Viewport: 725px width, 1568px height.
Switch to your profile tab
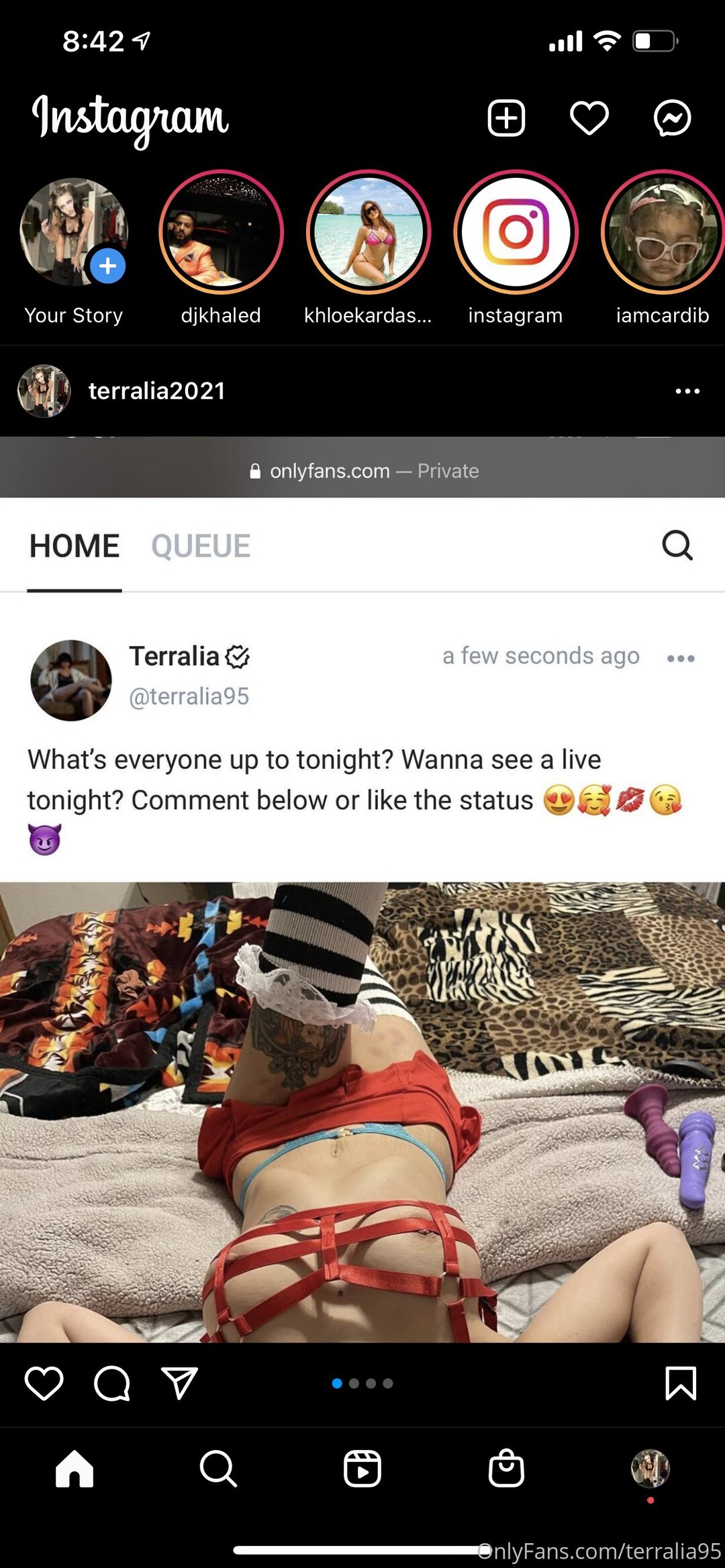[x=650, y=1469]
